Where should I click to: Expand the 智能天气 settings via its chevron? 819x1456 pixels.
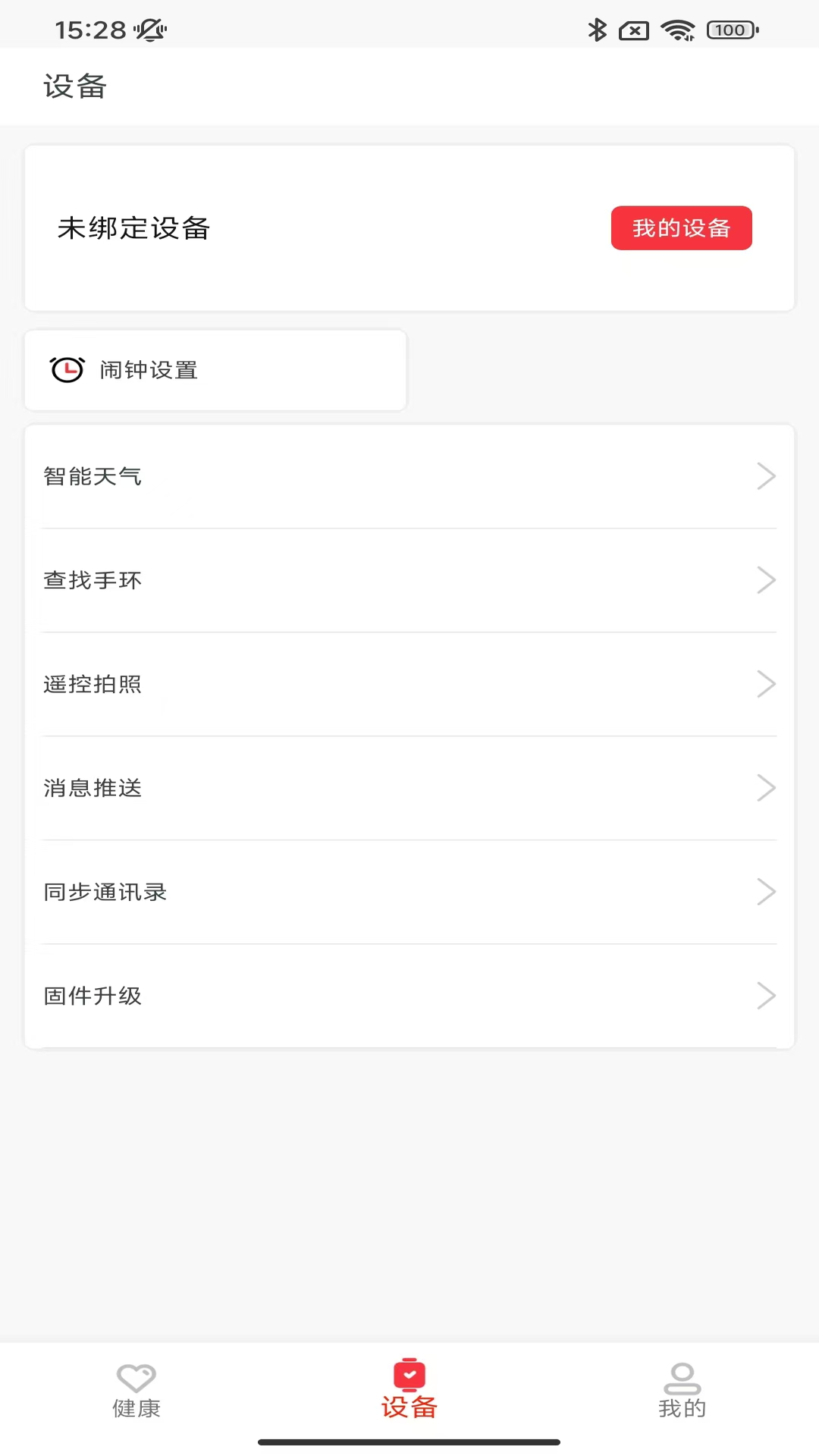point(767,475)
